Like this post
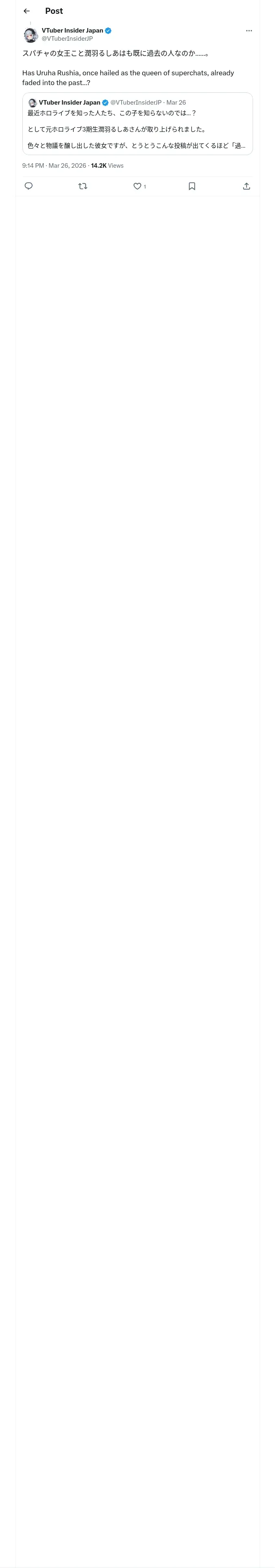Image resolution: width=275 pixels, height=1568 pixels. [137, 186]
